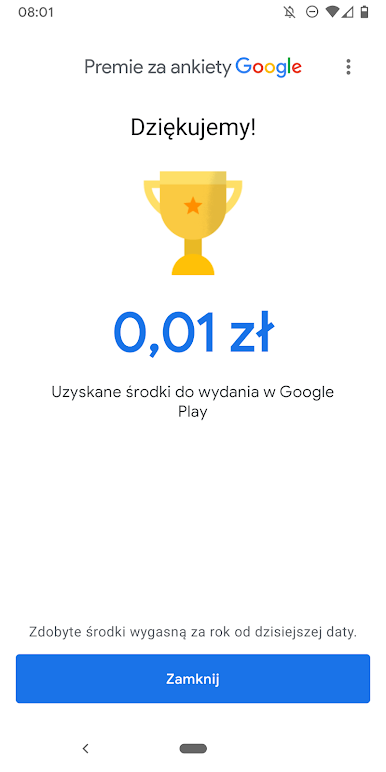This screenshot has height=772, width=386.
Task: Go back using the system back arrow
Action: 86,748
